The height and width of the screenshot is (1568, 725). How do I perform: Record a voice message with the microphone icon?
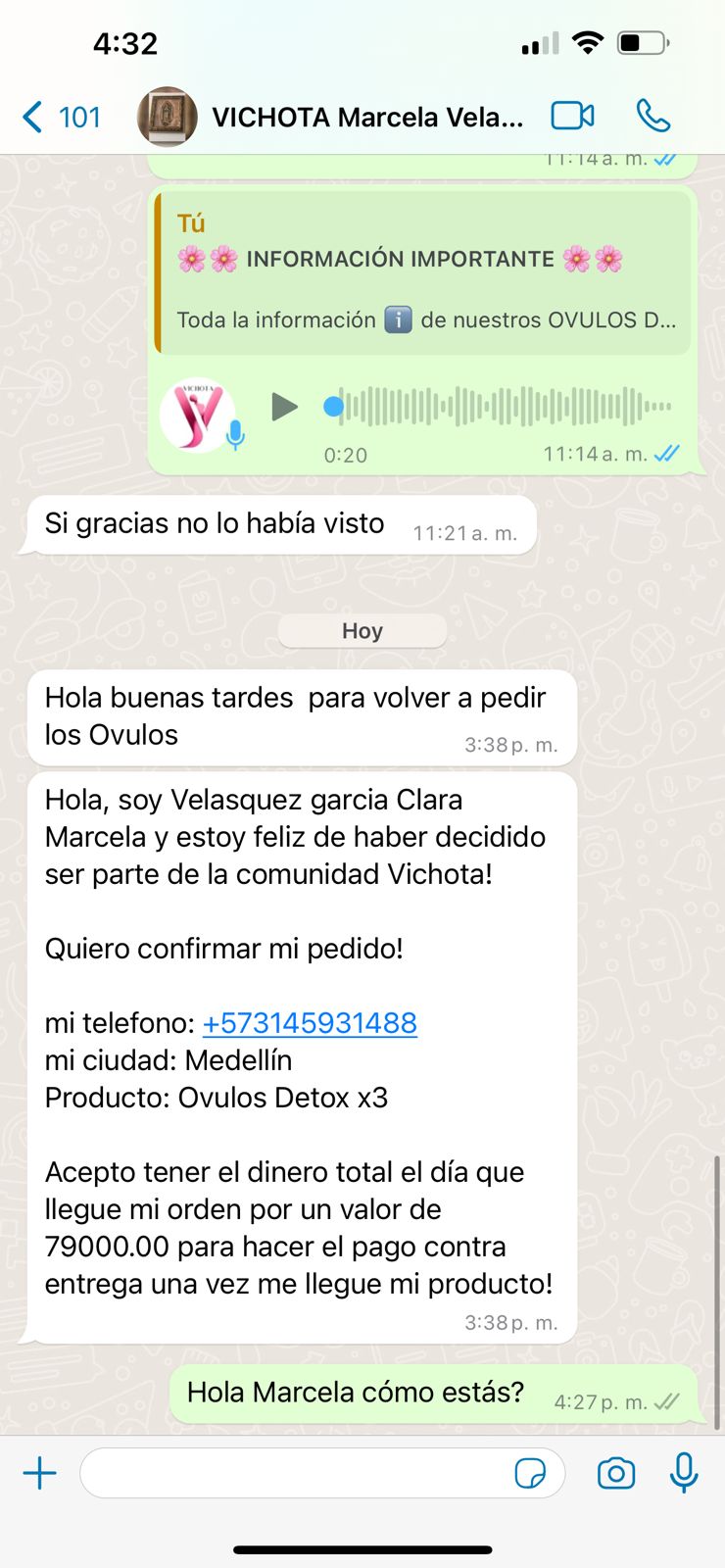pos(683,1473)
